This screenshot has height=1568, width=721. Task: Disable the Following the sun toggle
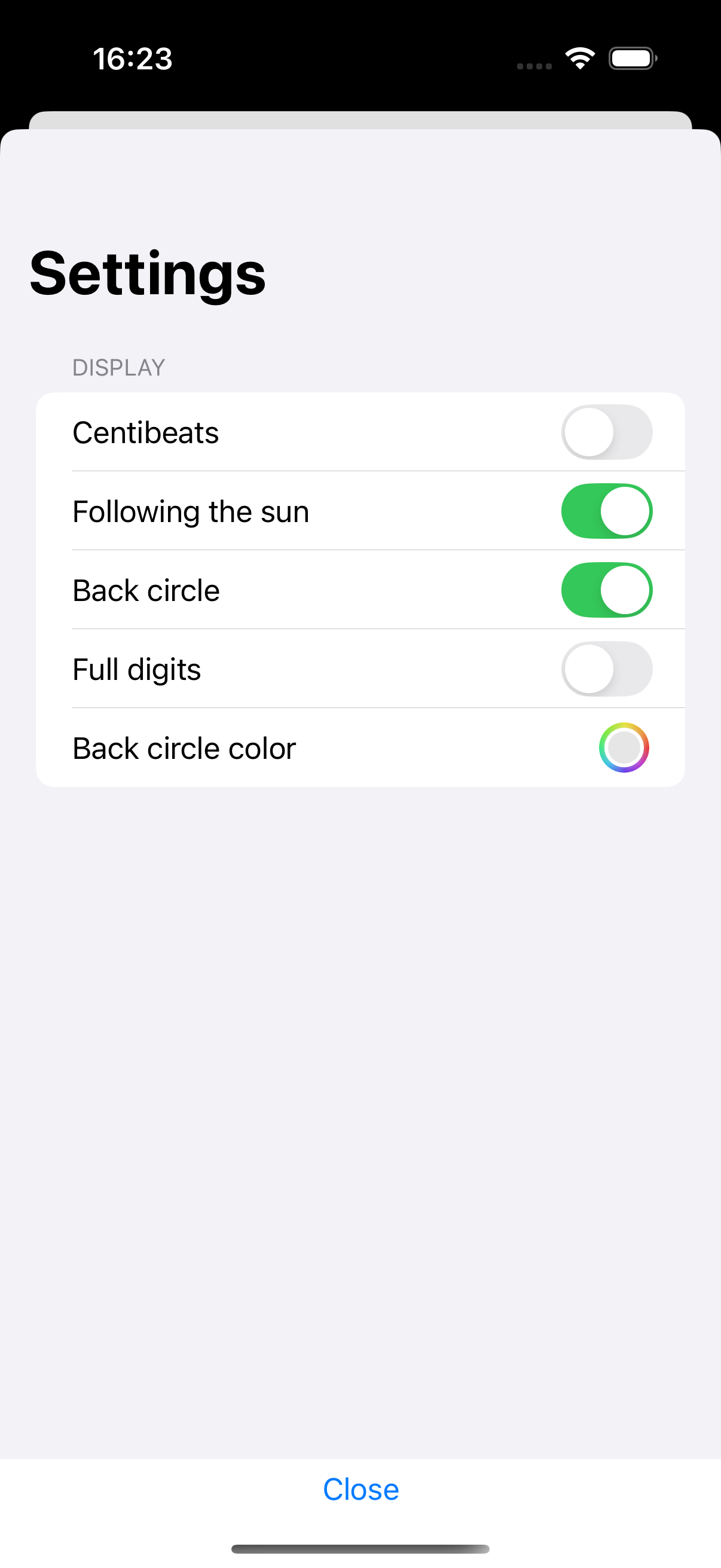pos(607,511)
